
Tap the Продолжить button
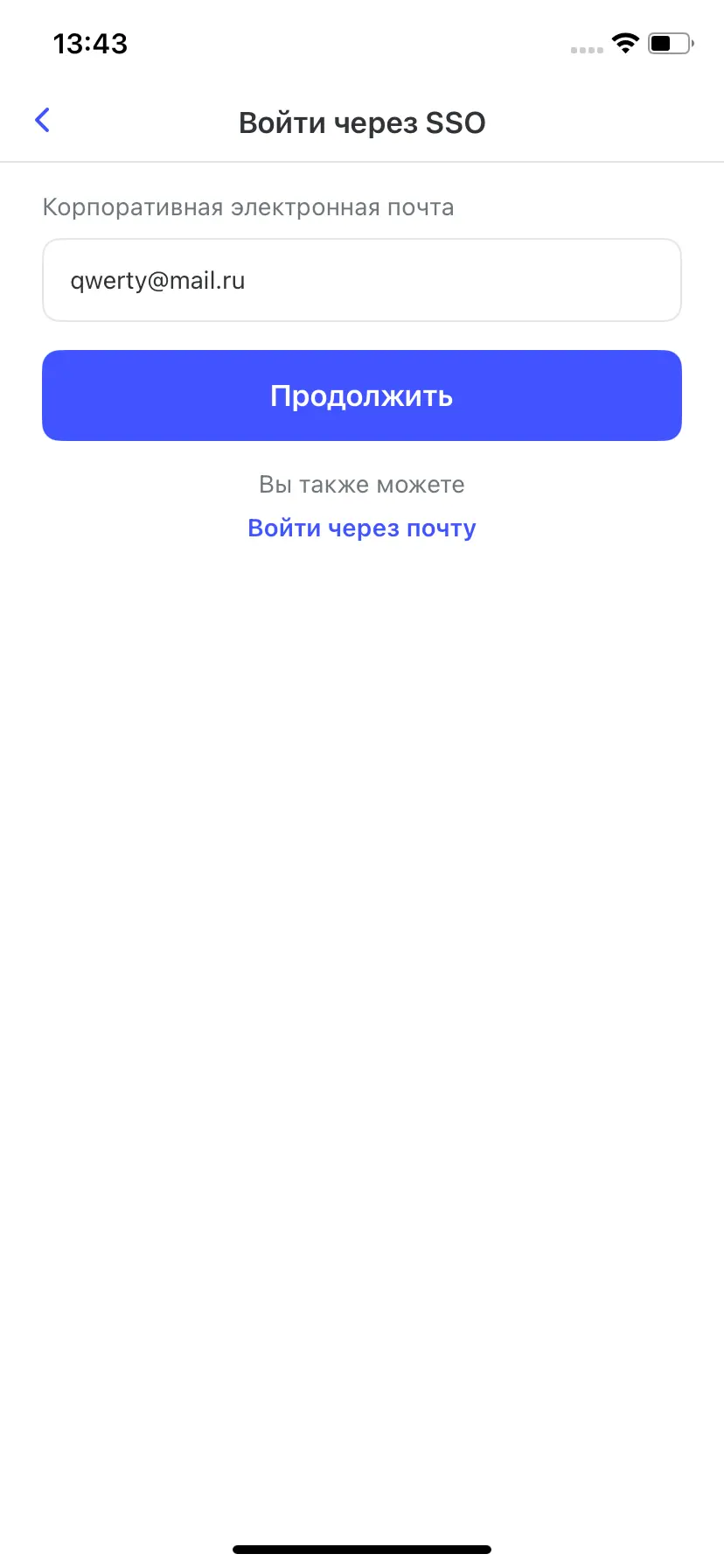pyautogui.click(x=361, y=395)
